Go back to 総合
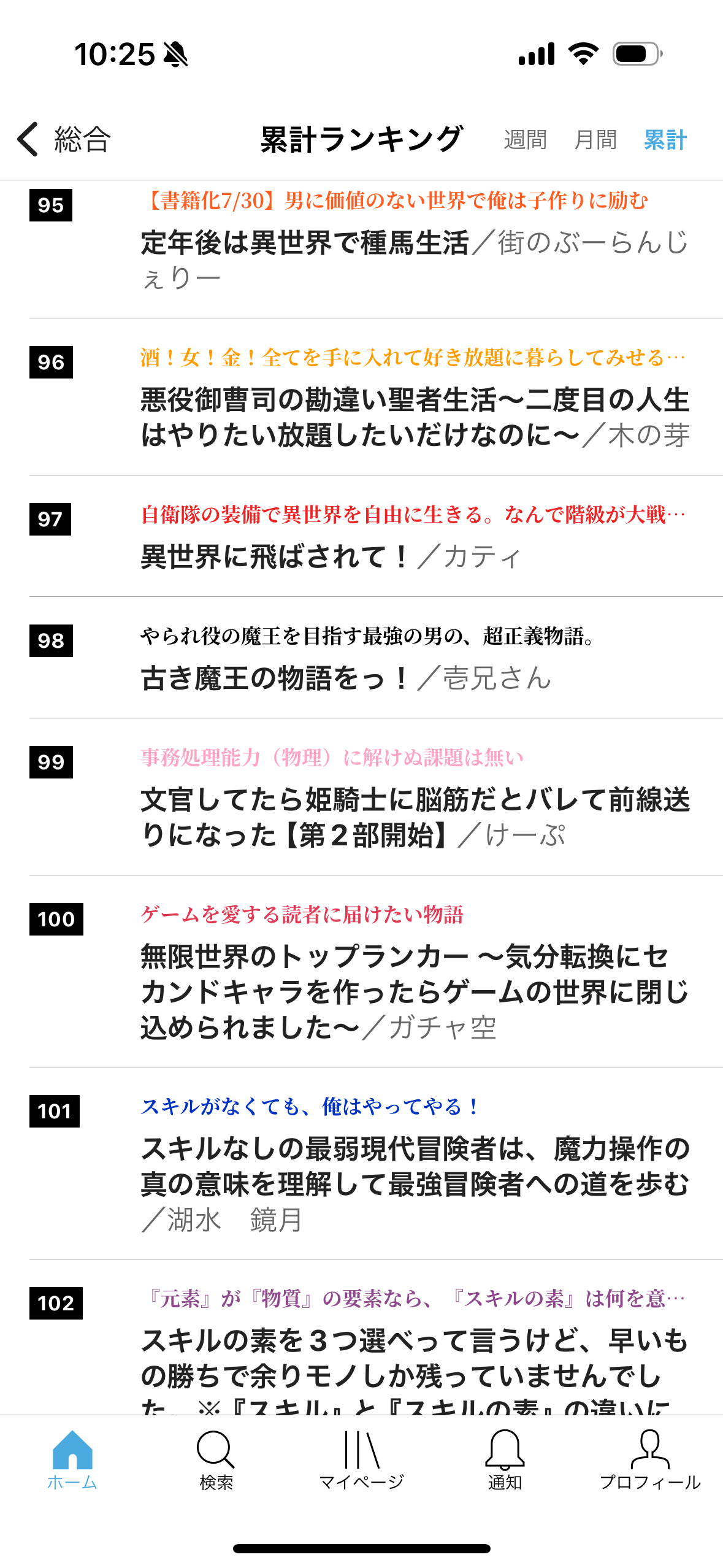The image size is (723, 1568). point(64,139)
